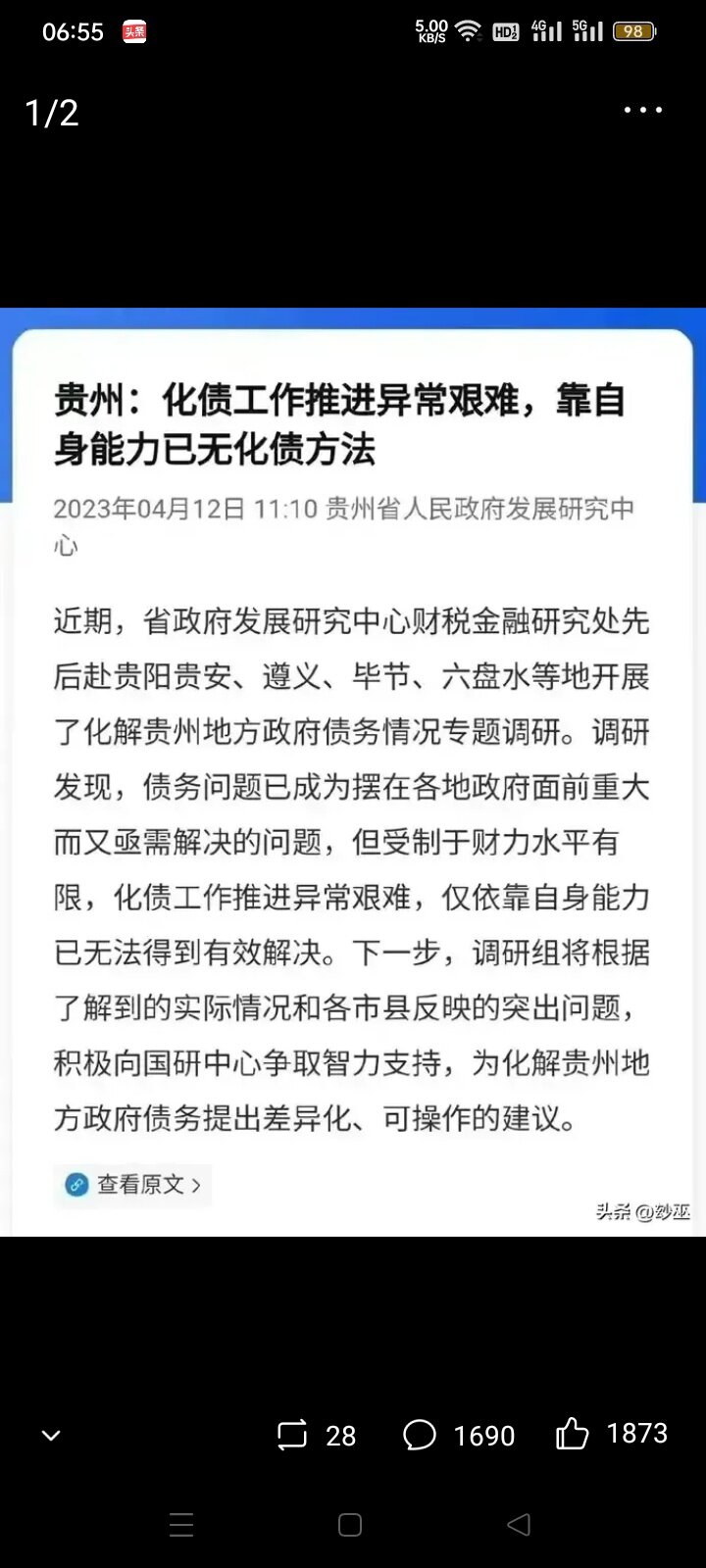Go to the home screen with the system home button

(x=350, y=1524)
